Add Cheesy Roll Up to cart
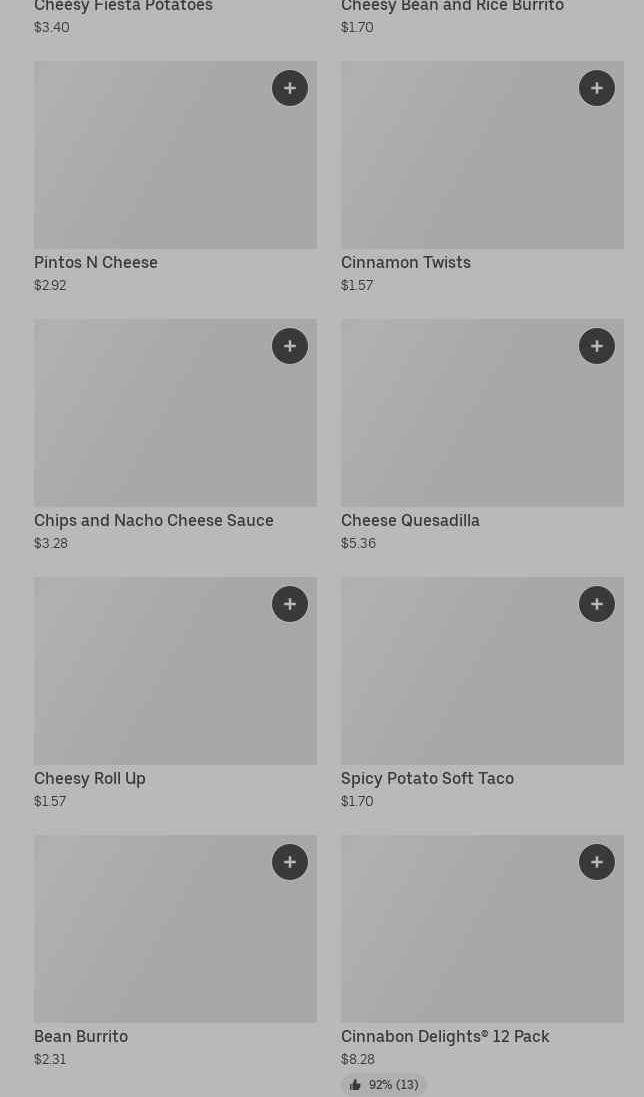 pos(290,604)
